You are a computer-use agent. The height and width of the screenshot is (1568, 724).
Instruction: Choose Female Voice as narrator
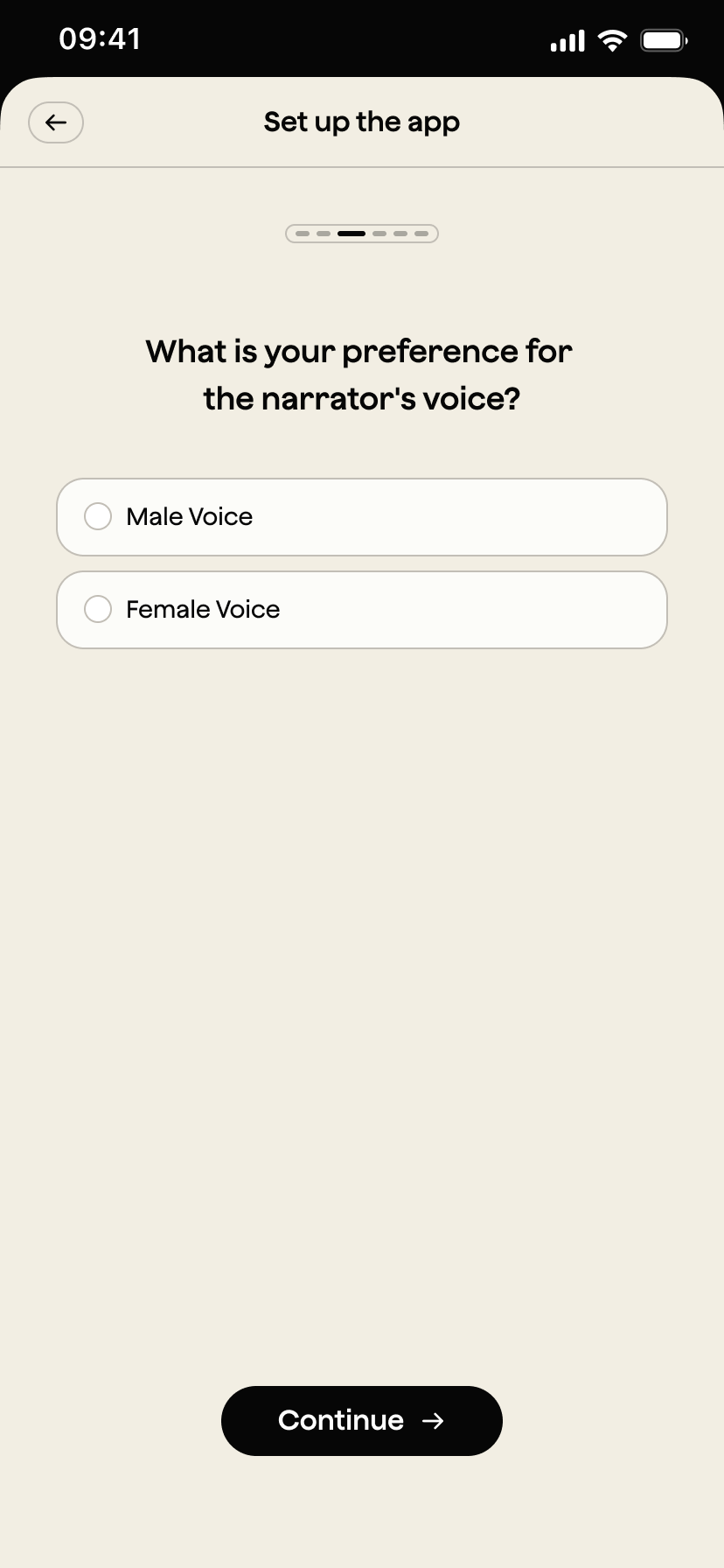pos(98,610)
